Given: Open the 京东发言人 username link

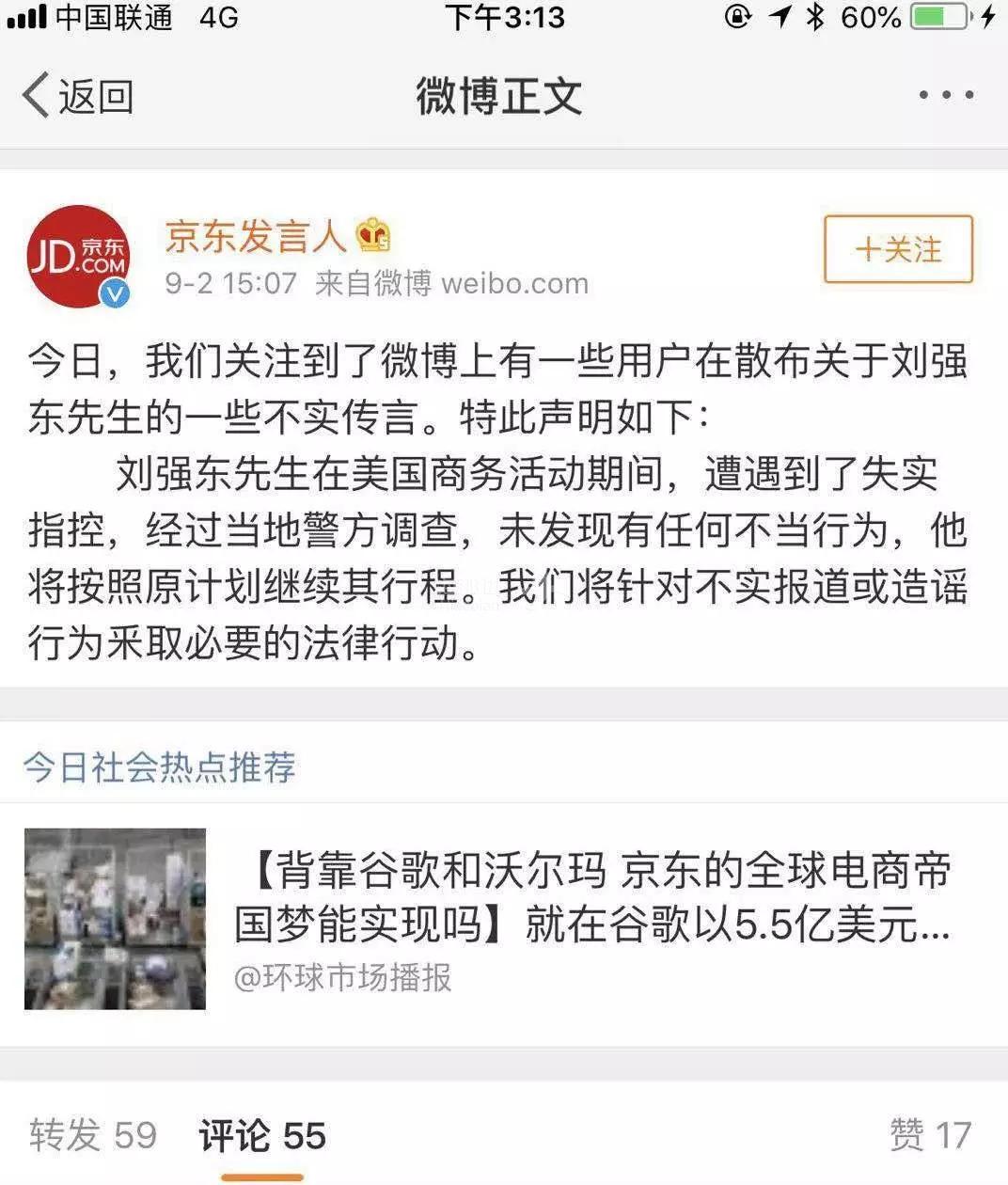Looking at the screenshot, I should [x=256, y=235].
